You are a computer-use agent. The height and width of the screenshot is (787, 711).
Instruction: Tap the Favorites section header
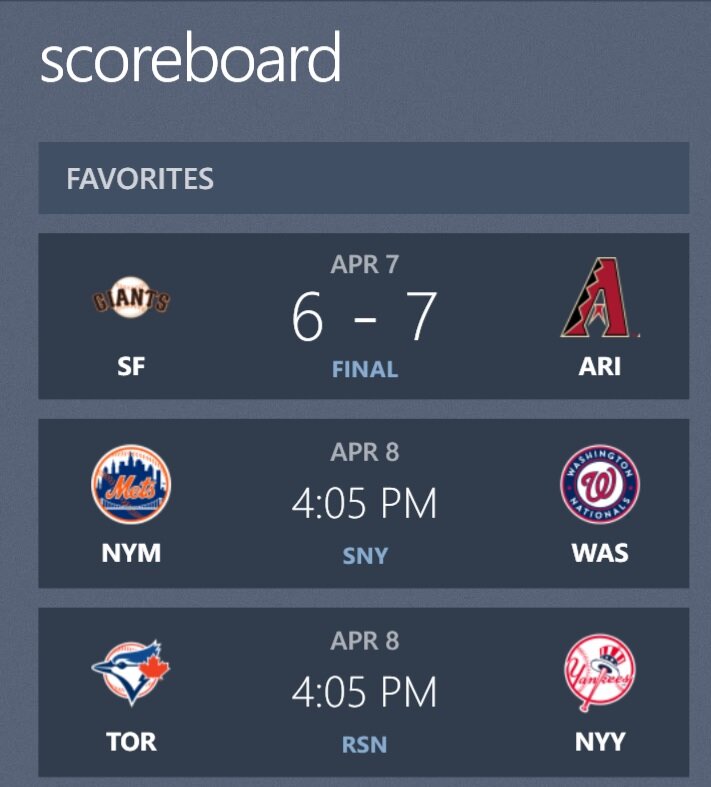363,178
